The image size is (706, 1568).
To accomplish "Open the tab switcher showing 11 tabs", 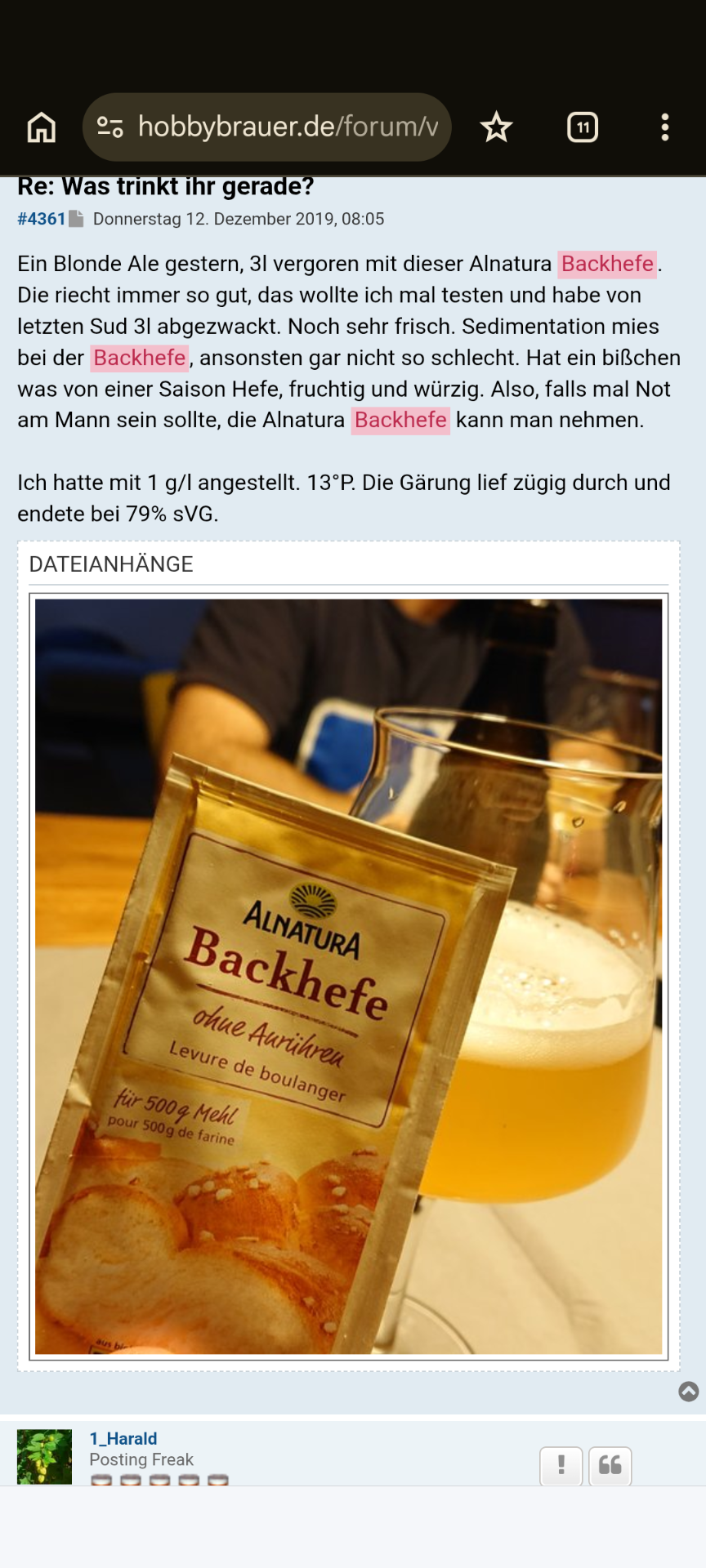I will pos(583,127).
